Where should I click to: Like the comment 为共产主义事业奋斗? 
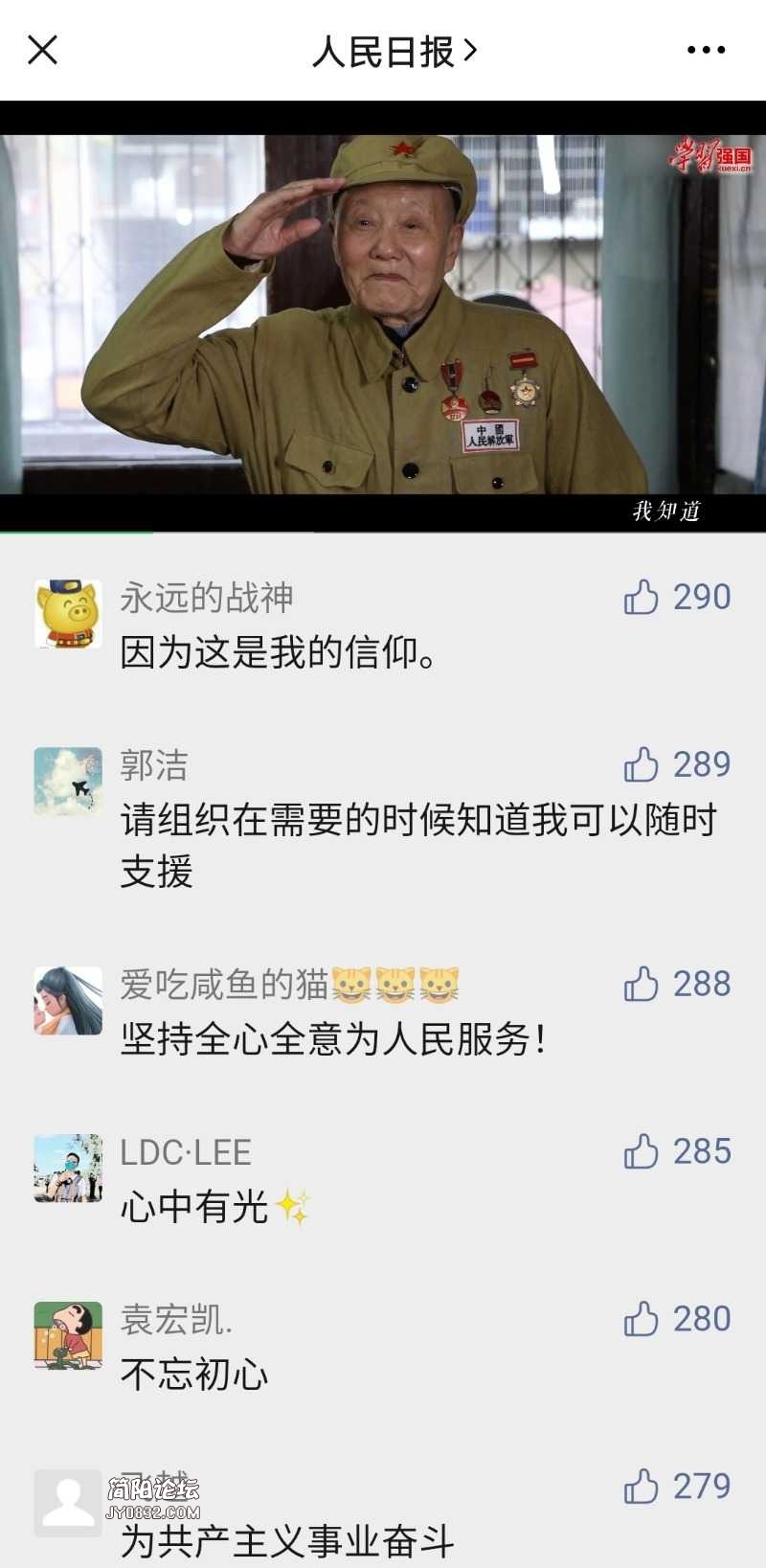click(x=642, y=1487)
